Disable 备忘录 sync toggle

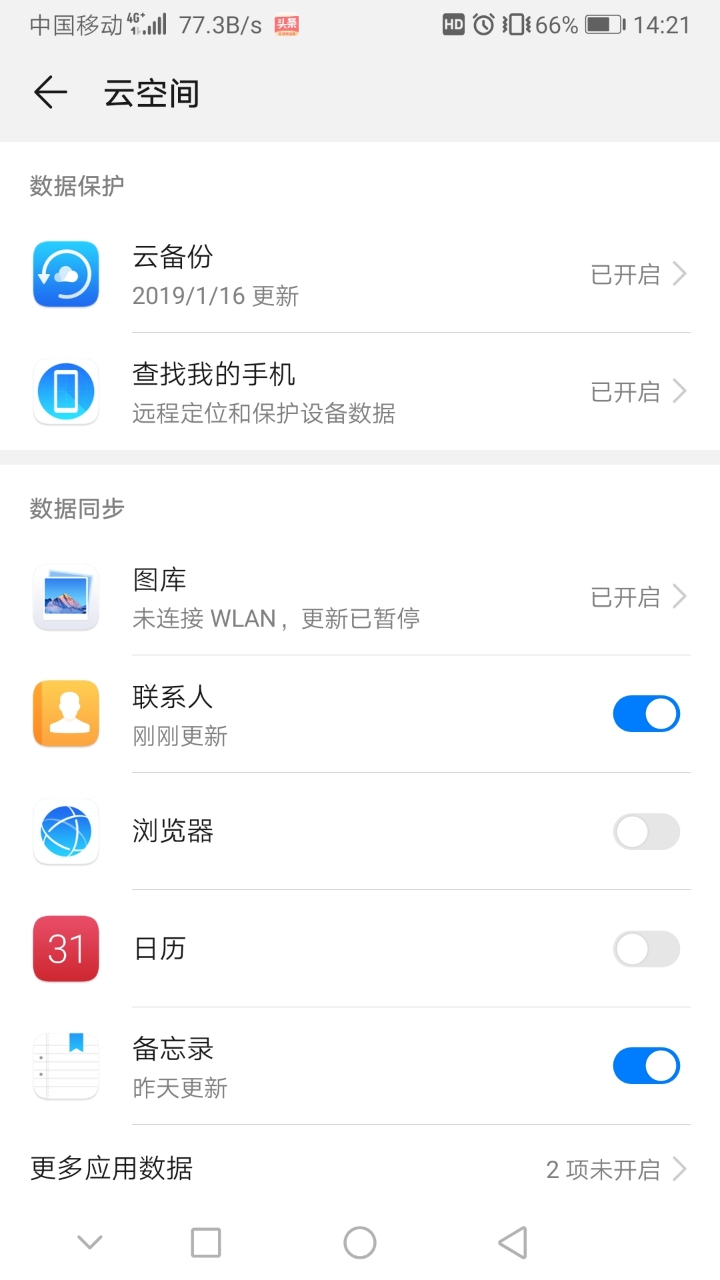point(646,1064)
